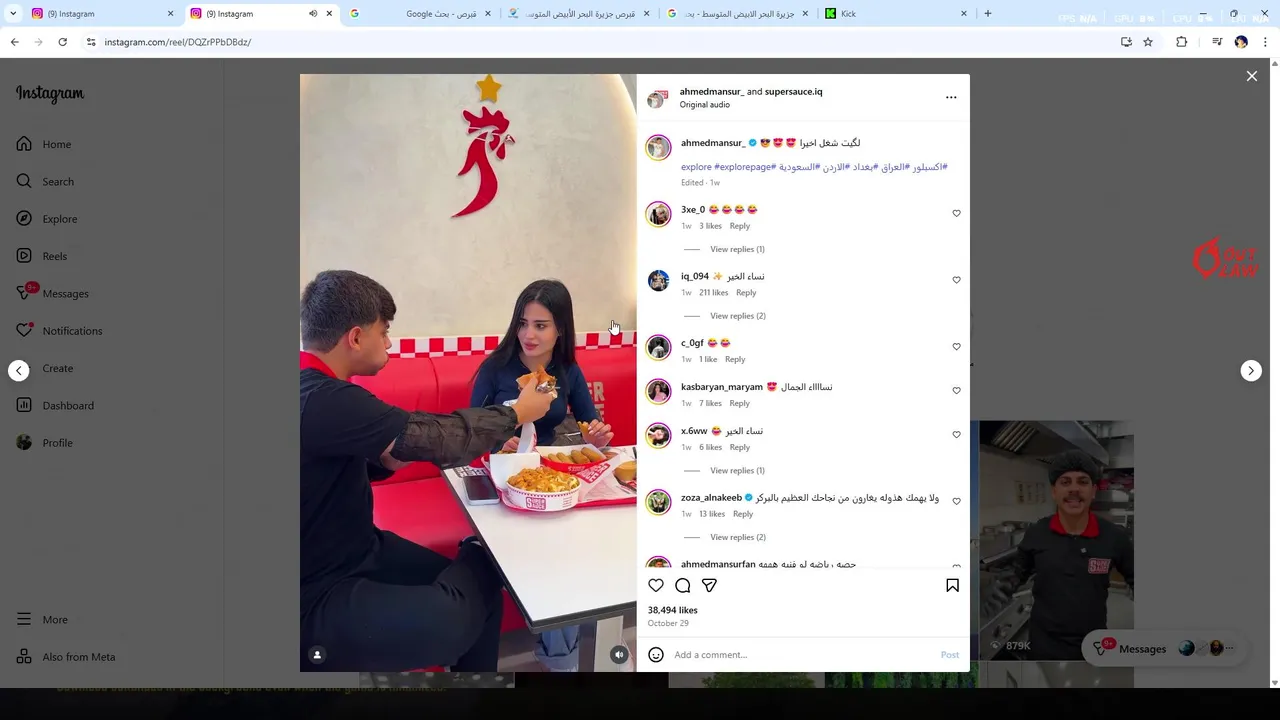Mute the reel audio
This screenshot has height=720, width=1280.
click(619, 655)
